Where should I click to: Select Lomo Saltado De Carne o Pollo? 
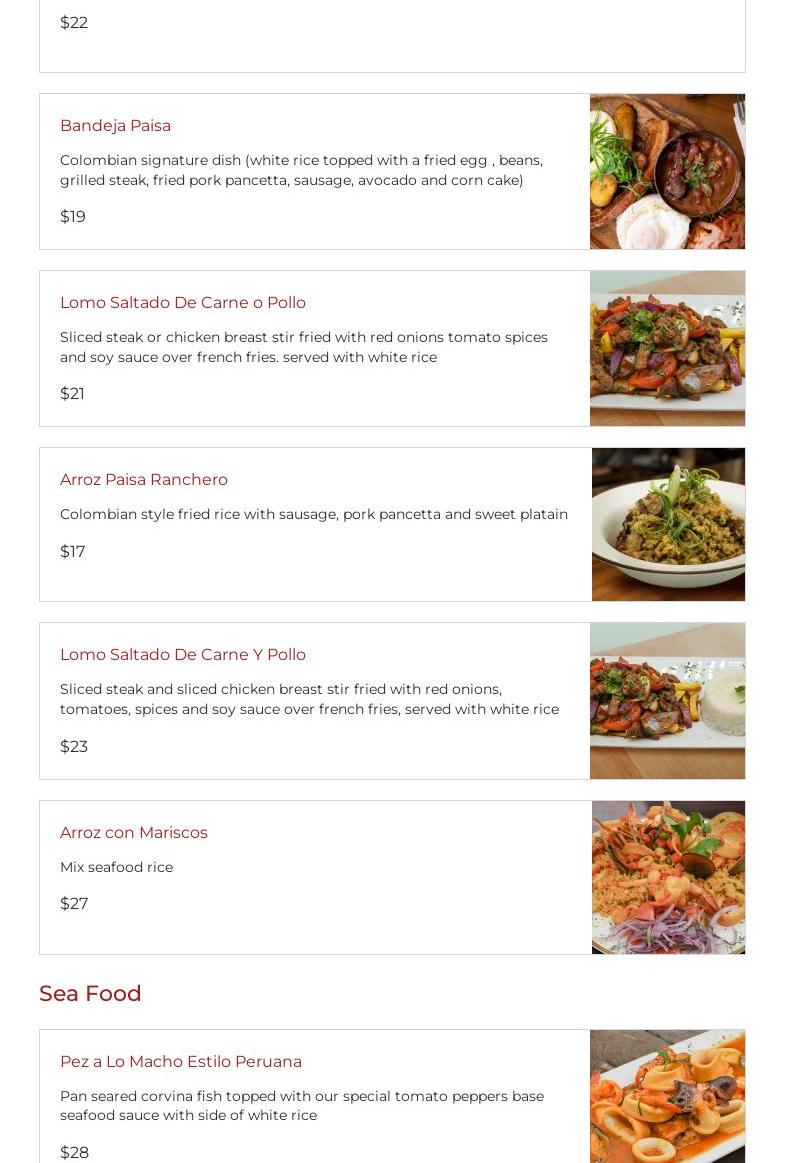(x=183, y=303)
